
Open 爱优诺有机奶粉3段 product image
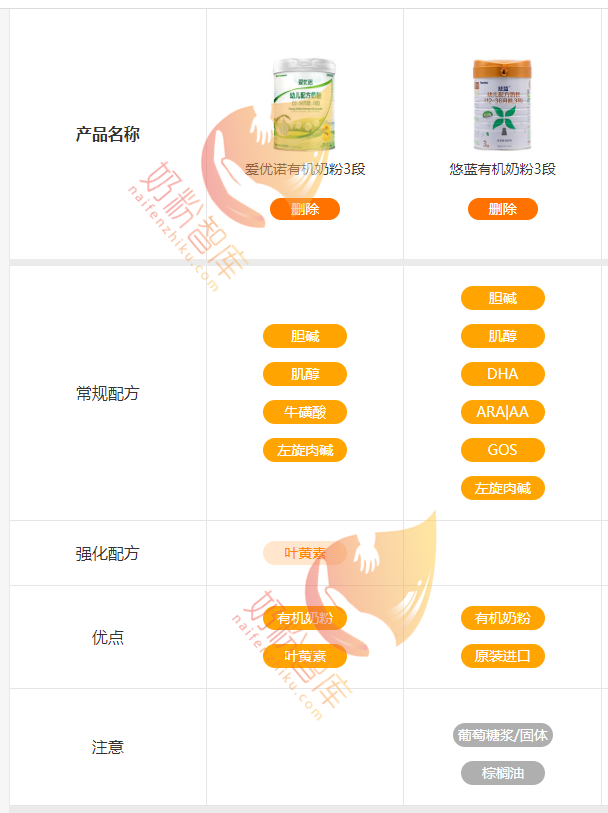coord(304,105)
